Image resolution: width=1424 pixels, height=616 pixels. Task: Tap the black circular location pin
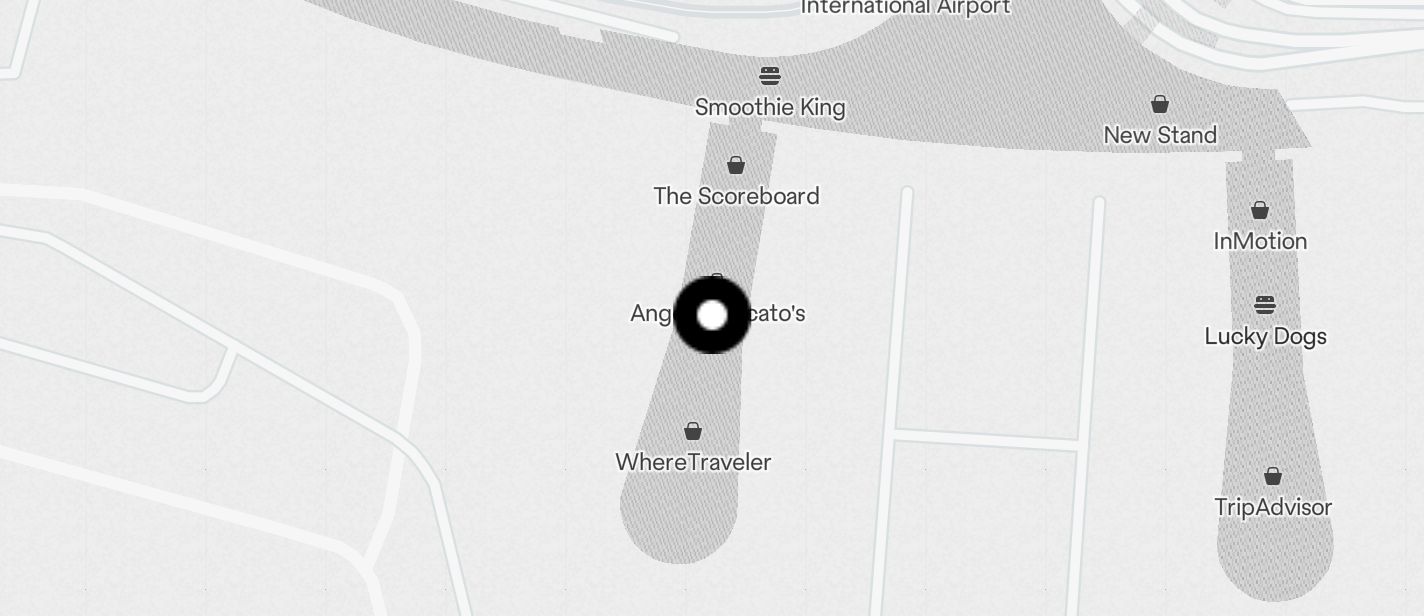pyautogui.click(x=712, y=316)
